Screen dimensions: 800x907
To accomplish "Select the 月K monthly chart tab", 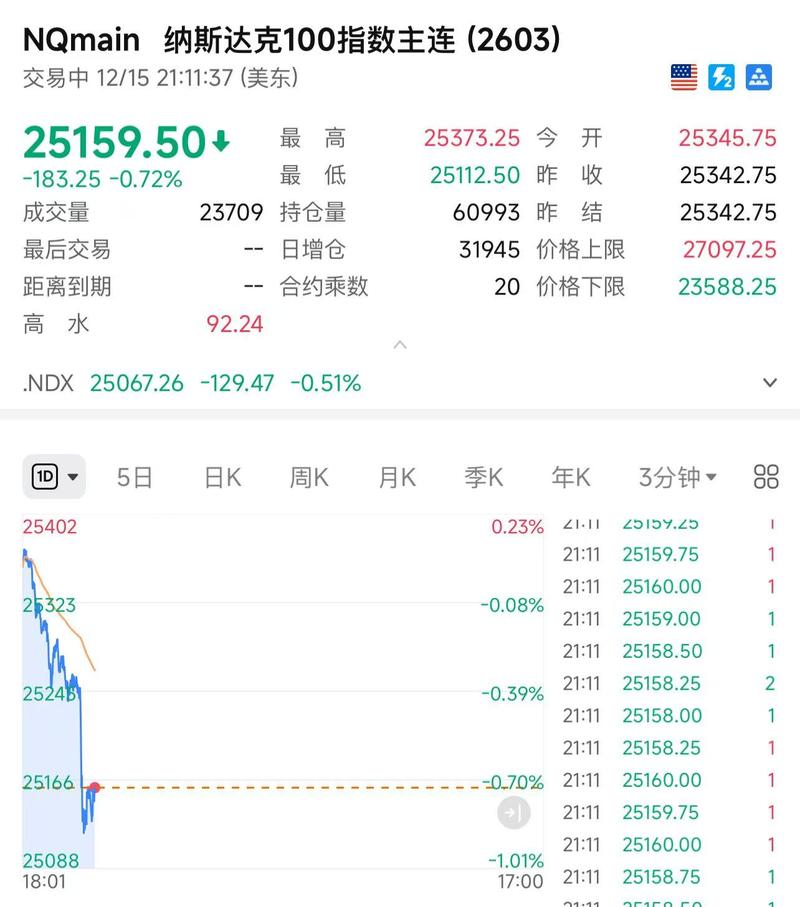I will click(396, 478).
